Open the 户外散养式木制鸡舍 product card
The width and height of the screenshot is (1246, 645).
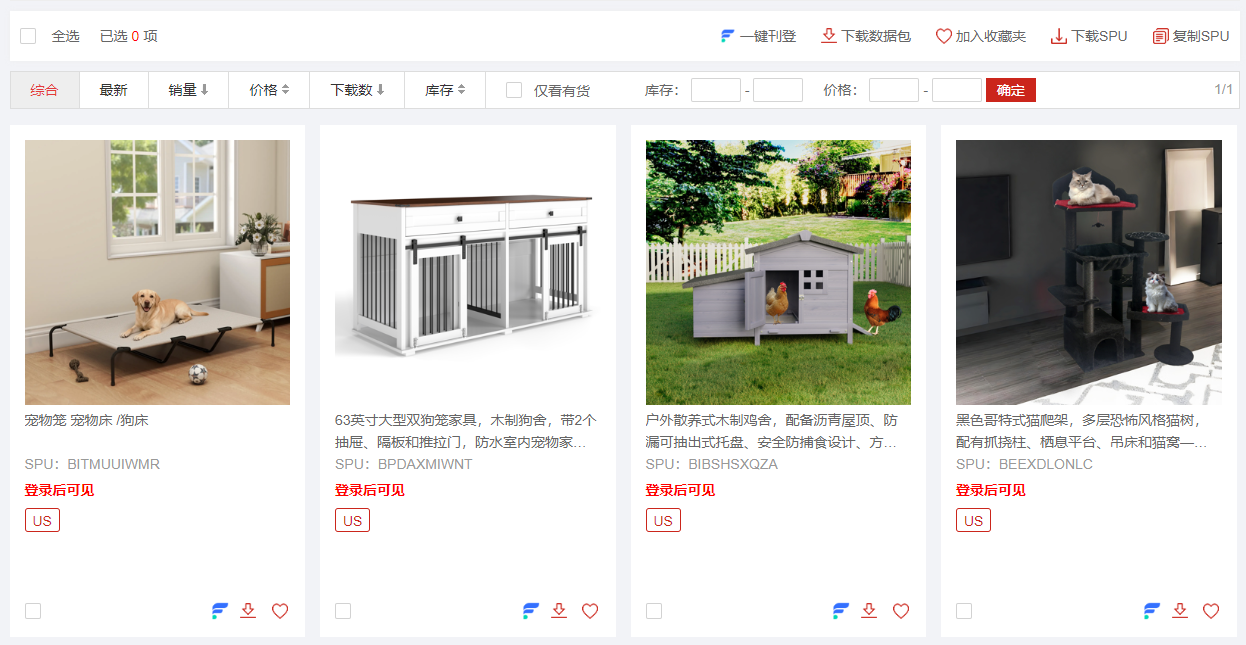point(778,272)
